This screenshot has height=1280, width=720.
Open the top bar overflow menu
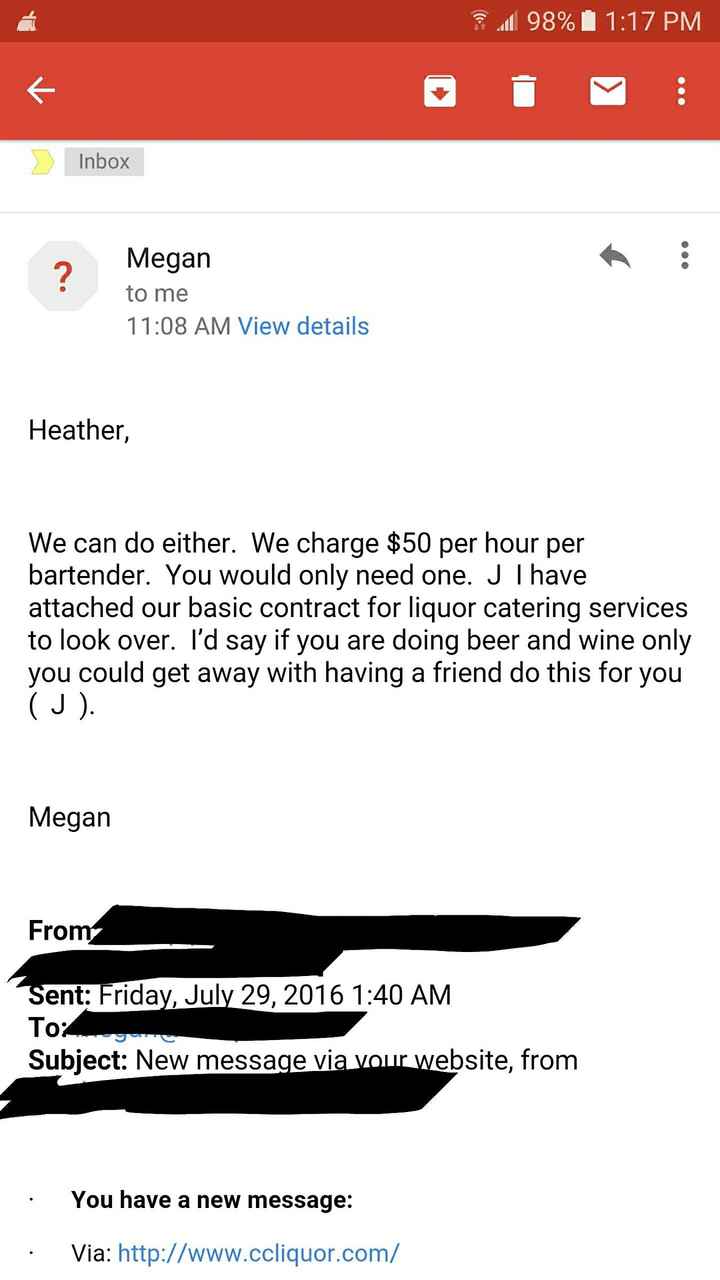coord(681,91)
